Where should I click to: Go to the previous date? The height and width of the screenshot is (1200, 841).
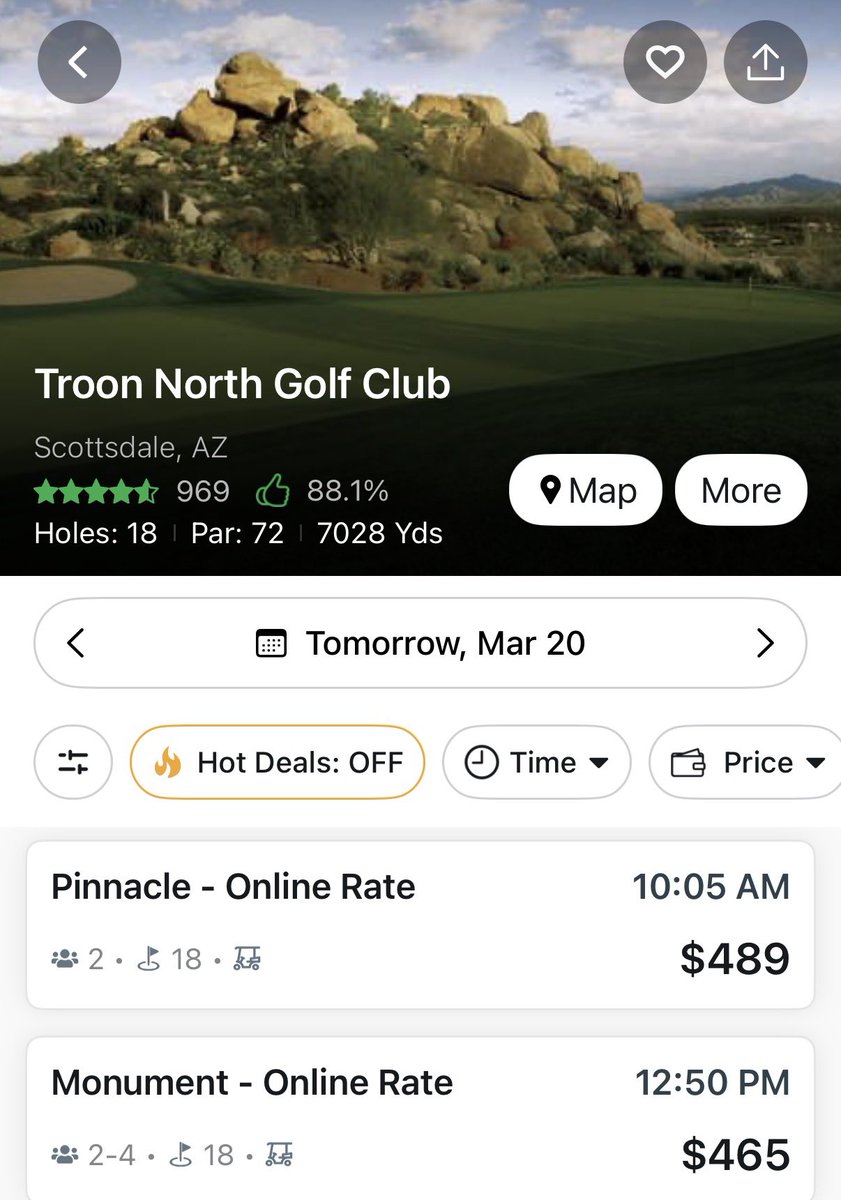click(x=76, y=643)
